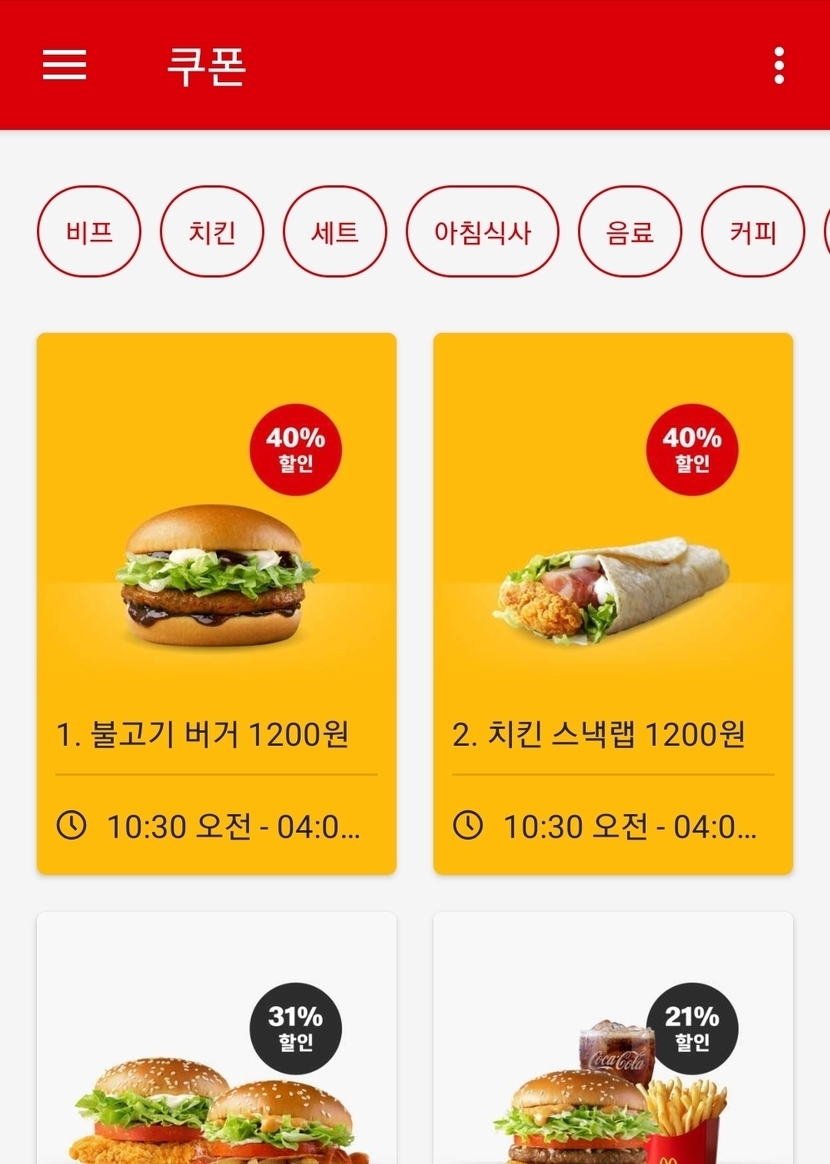Filter coupons by 비프

[x=89, y=232]
